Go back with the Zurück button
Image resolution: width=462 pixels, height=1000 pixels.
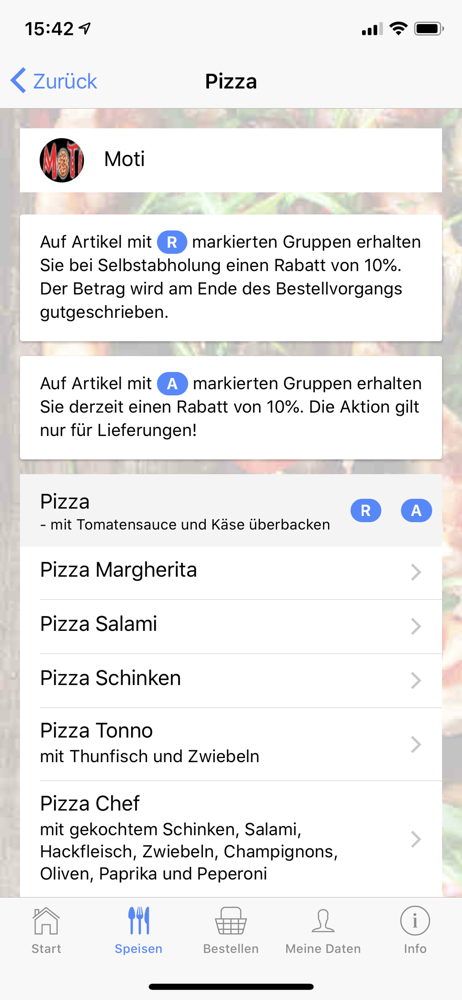tap(54, 82)
